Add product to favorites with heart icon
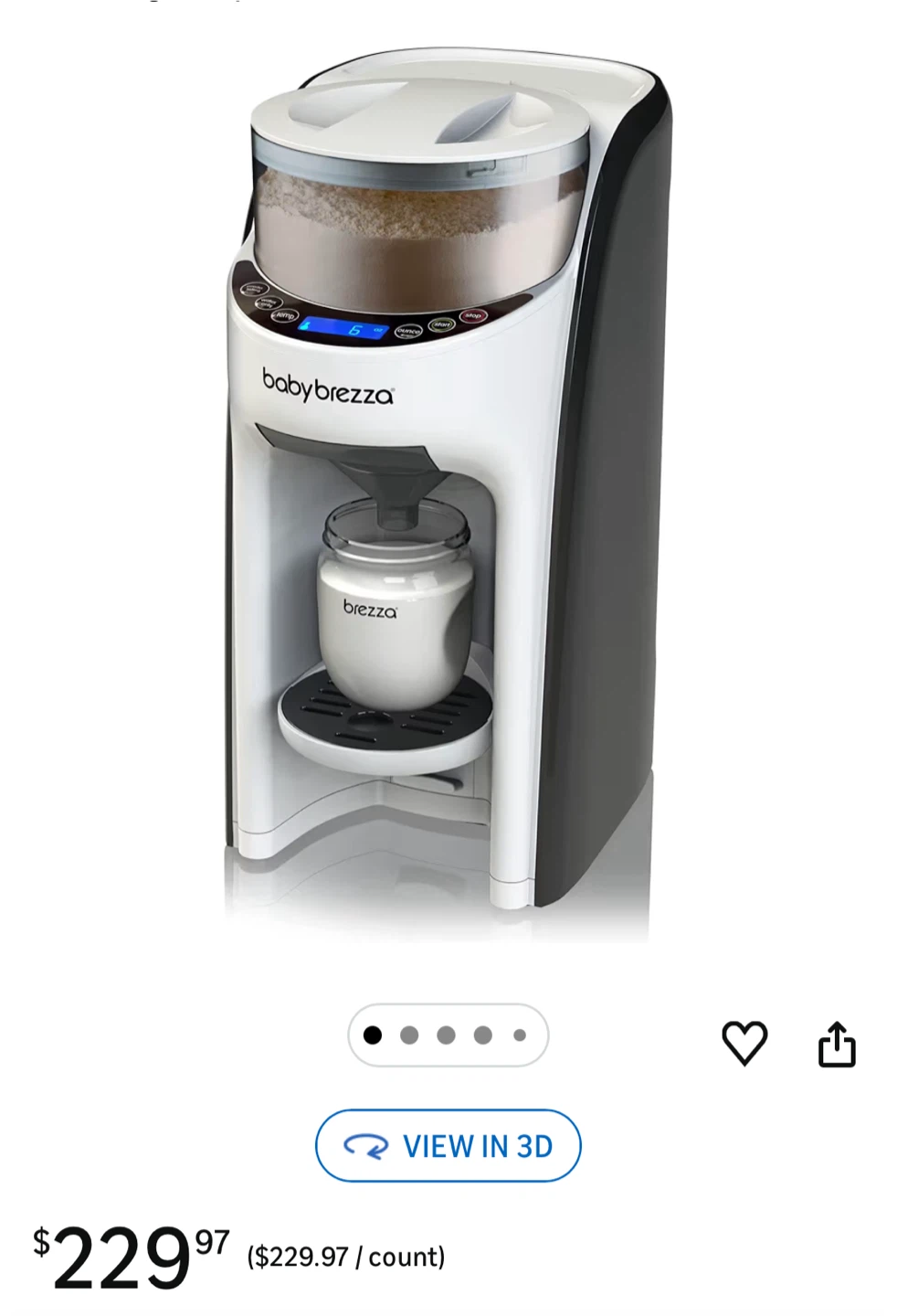 tap(744, 1043)
